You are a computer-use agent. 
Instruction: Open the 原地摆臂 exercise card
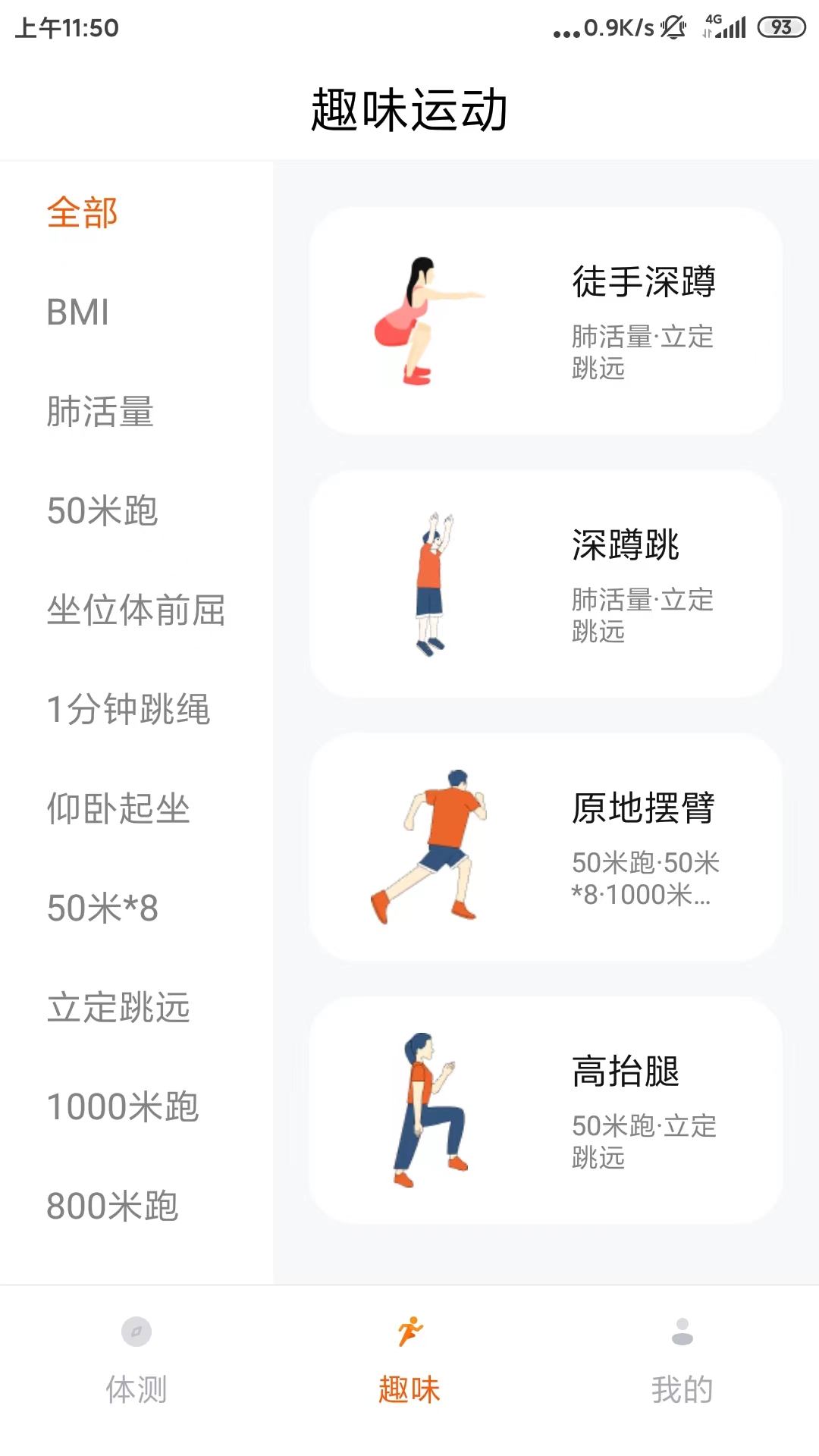pos(546,847)
